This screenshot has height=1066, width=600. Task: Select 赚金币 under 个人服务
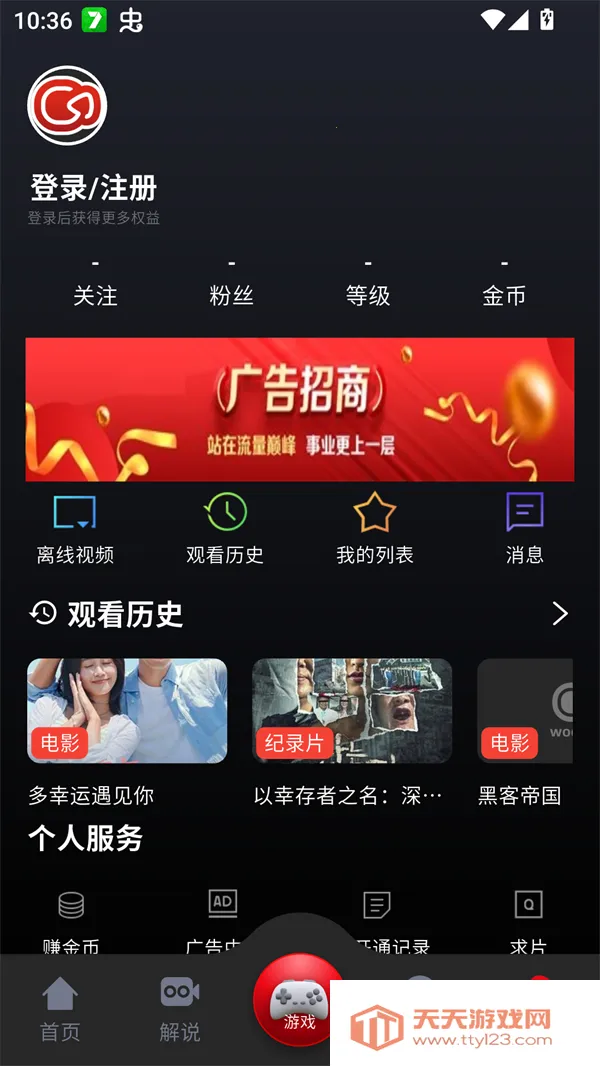click(x=71, y=918)
